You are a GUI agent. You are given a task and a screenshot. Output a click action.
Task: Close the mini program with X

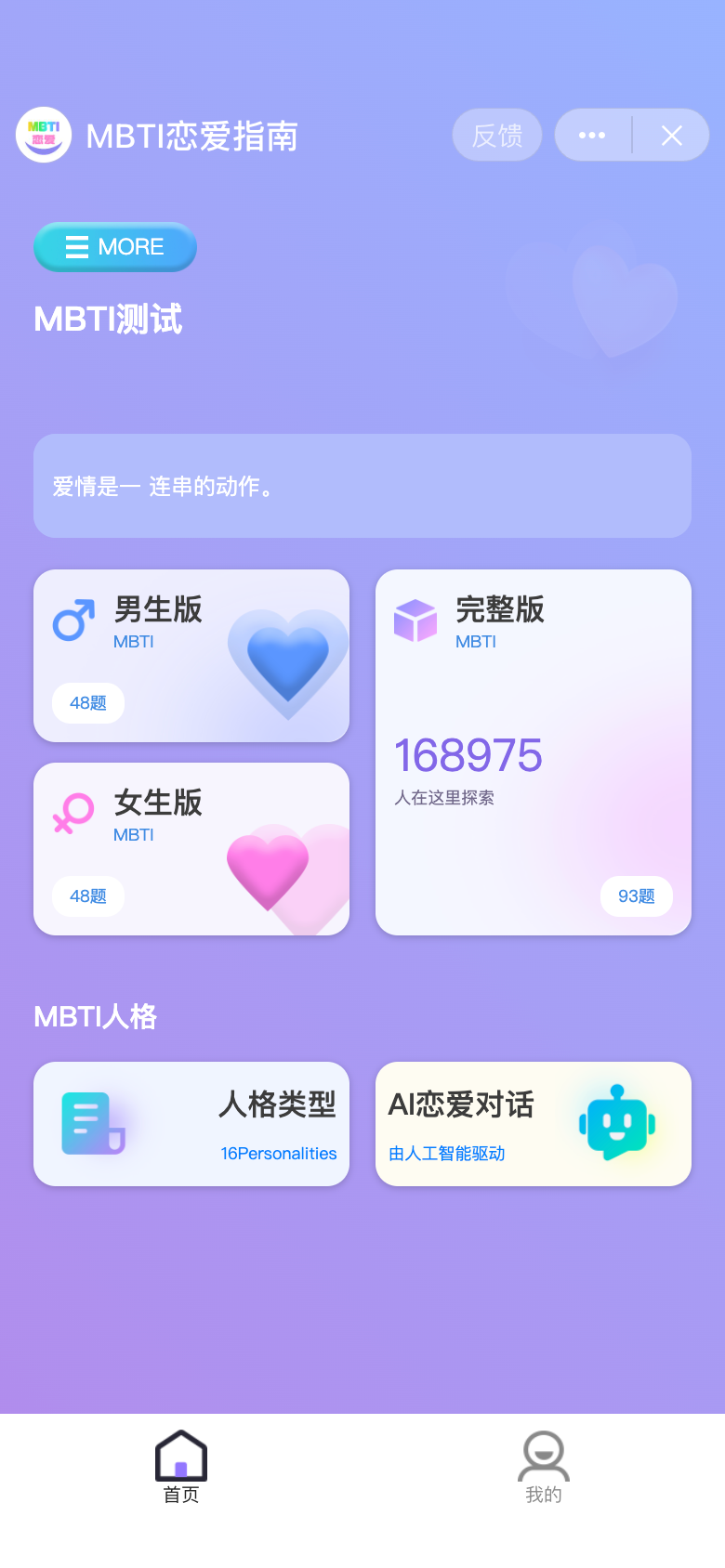coord(672,136)
